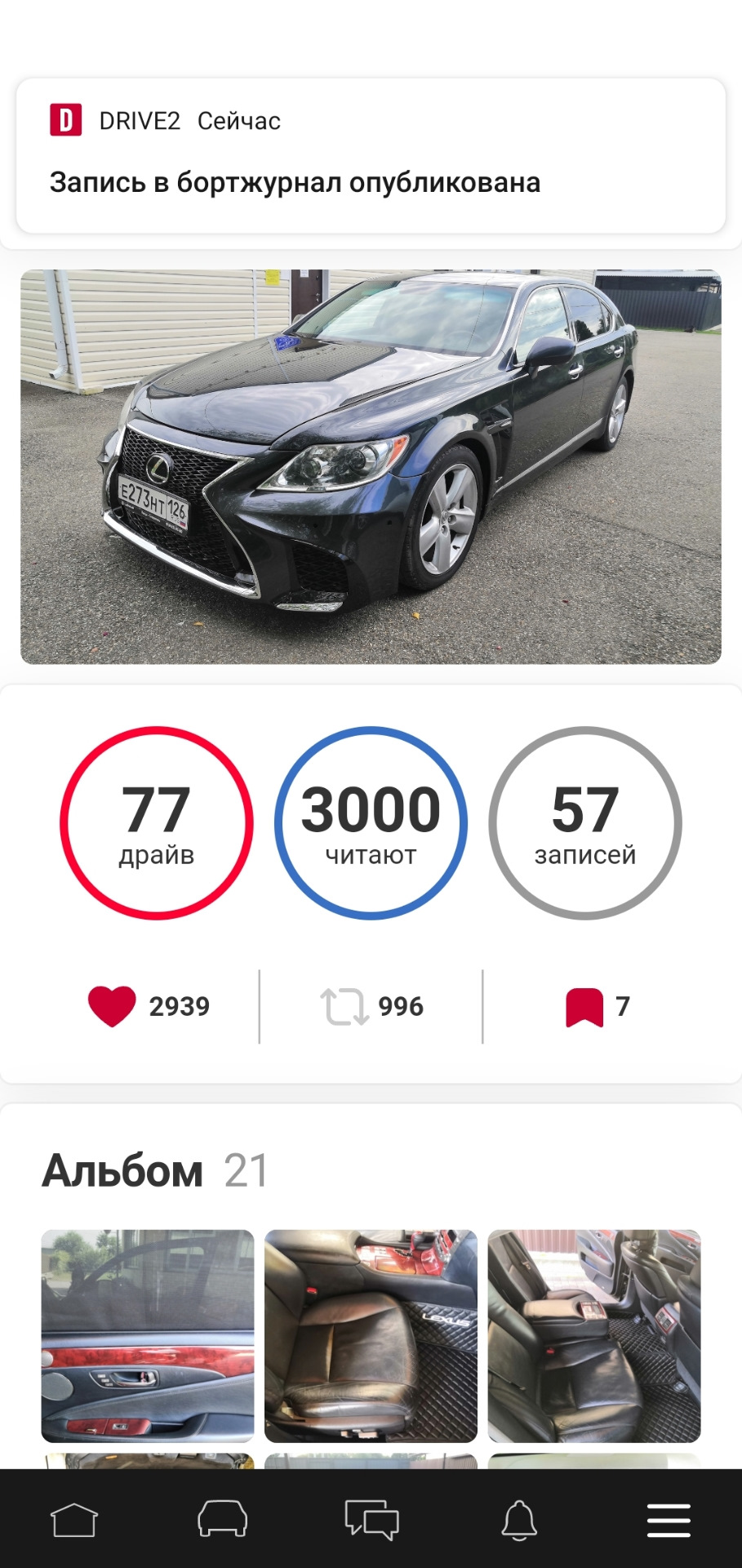Select the garage car icon
Viewport: 742px width, 1568px height.
(222, 1518)
